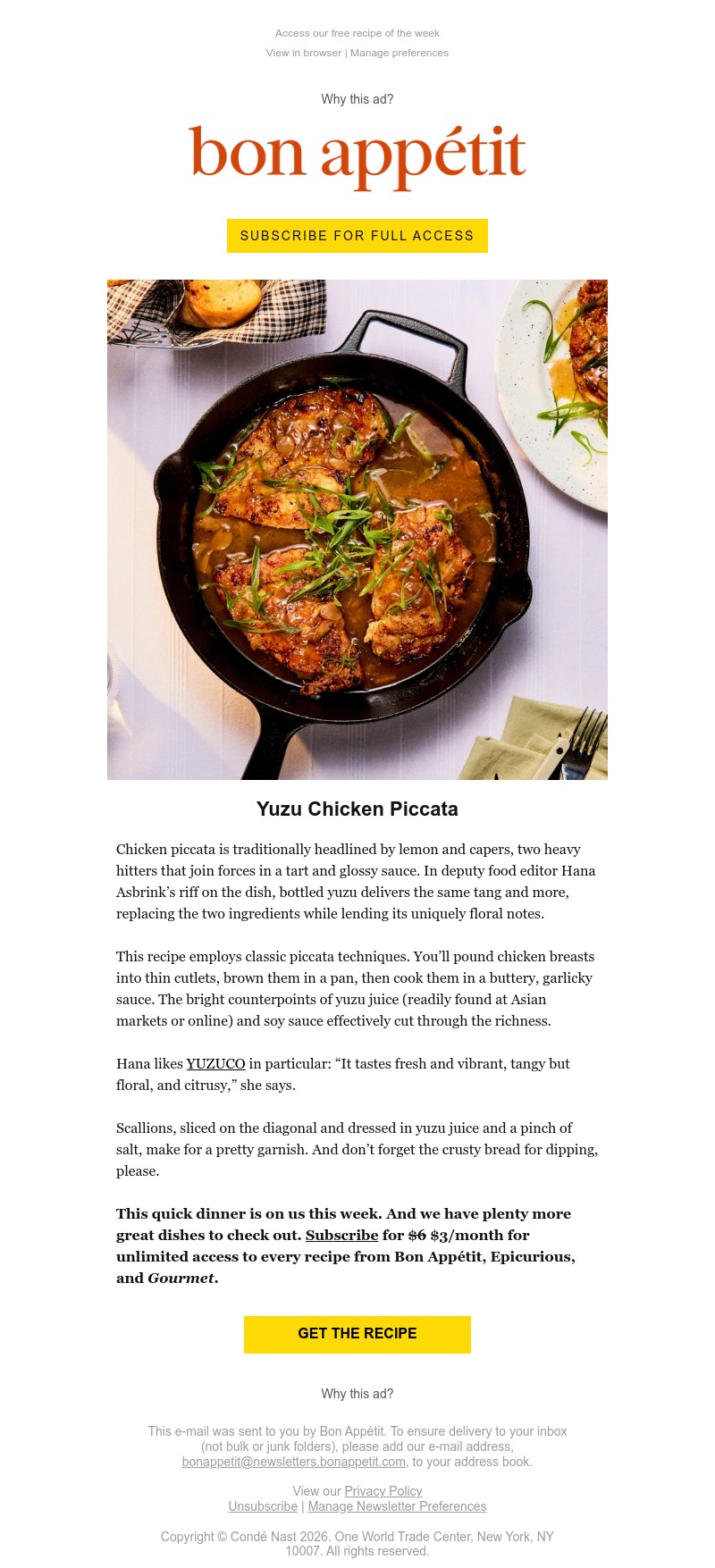
Task: Unsubscribe from this newsletter
Action: pyautogui.click(x=263, y=1506)
